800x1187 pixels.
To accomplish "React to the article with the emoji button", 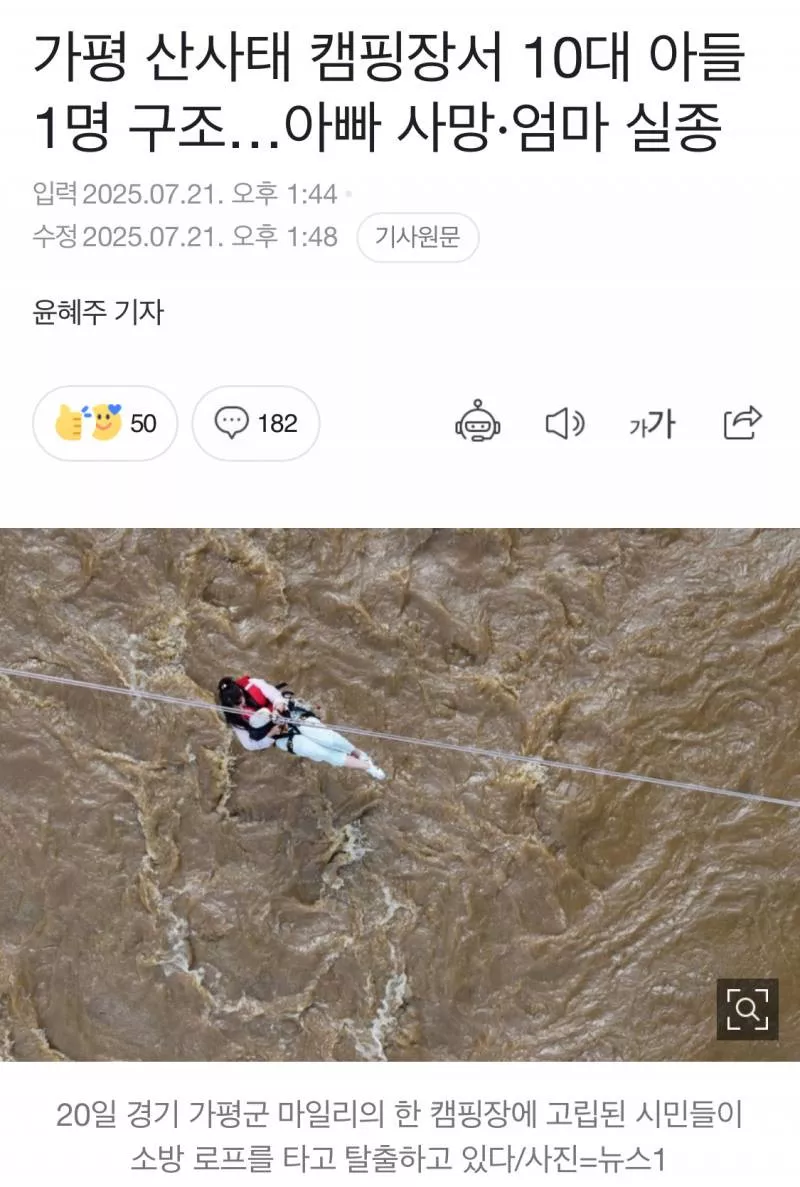I will point(105,423).
